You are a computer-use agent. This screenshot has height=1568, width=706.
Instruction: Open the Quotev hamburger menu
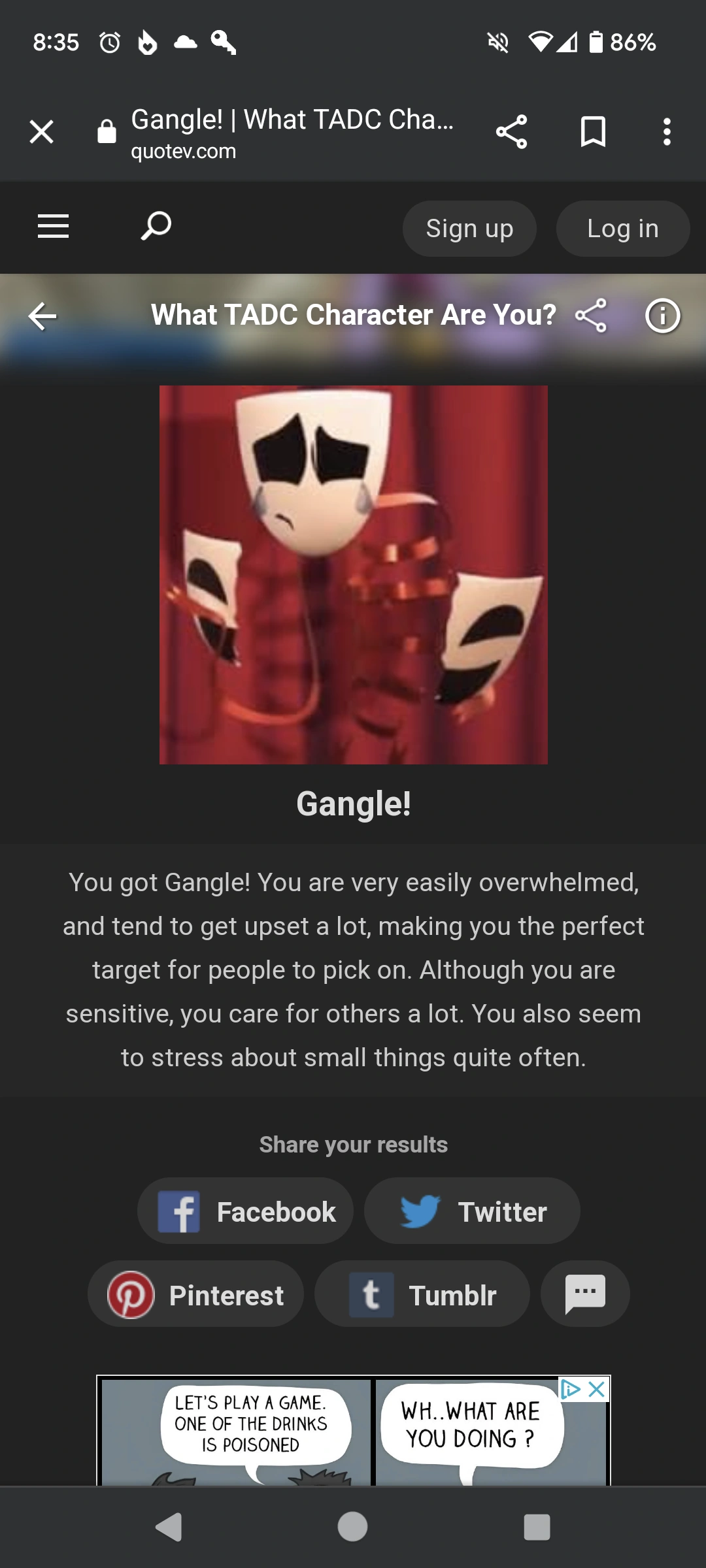(x=53, y=227)
